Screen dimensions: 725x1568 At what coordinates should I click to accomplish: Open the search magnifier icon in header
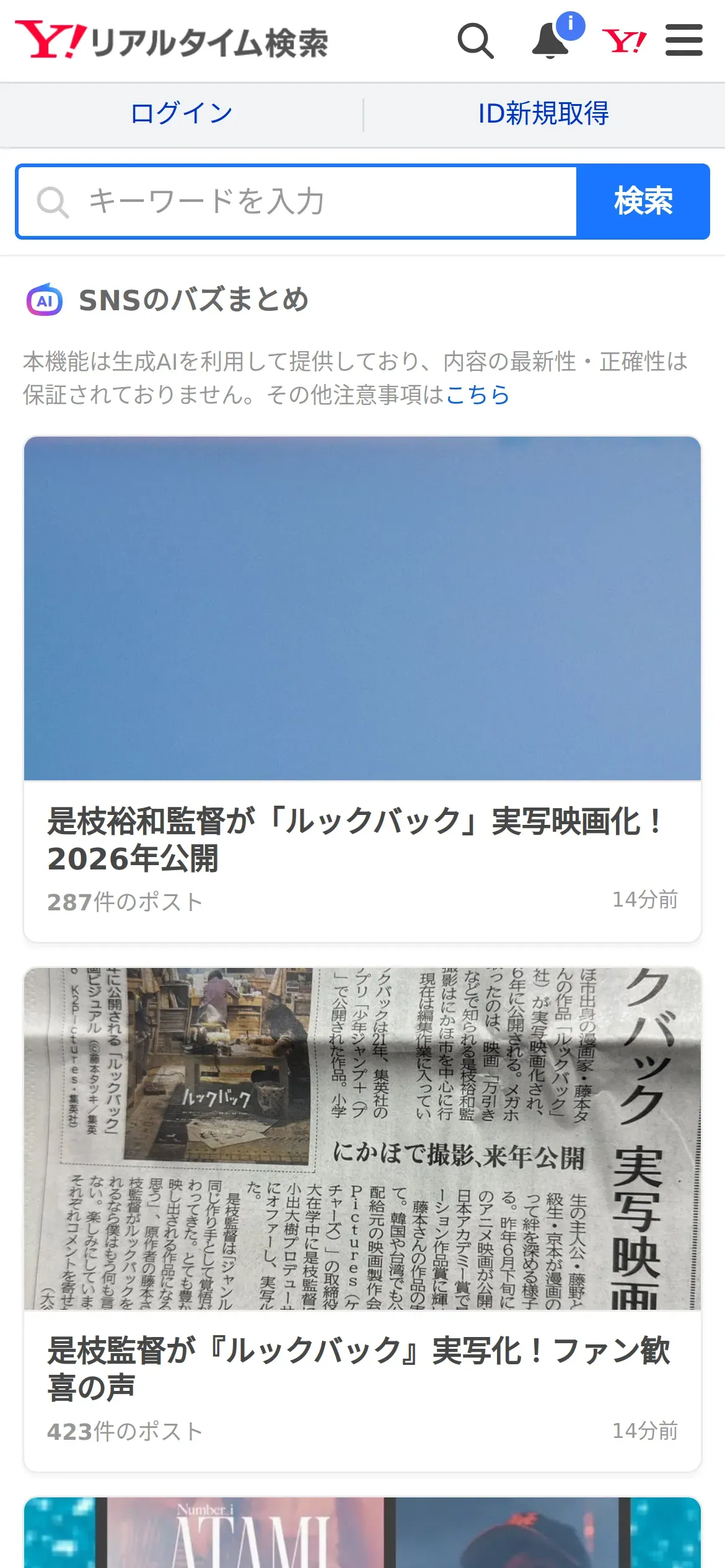pyautogui.click(x=475, y=41)
